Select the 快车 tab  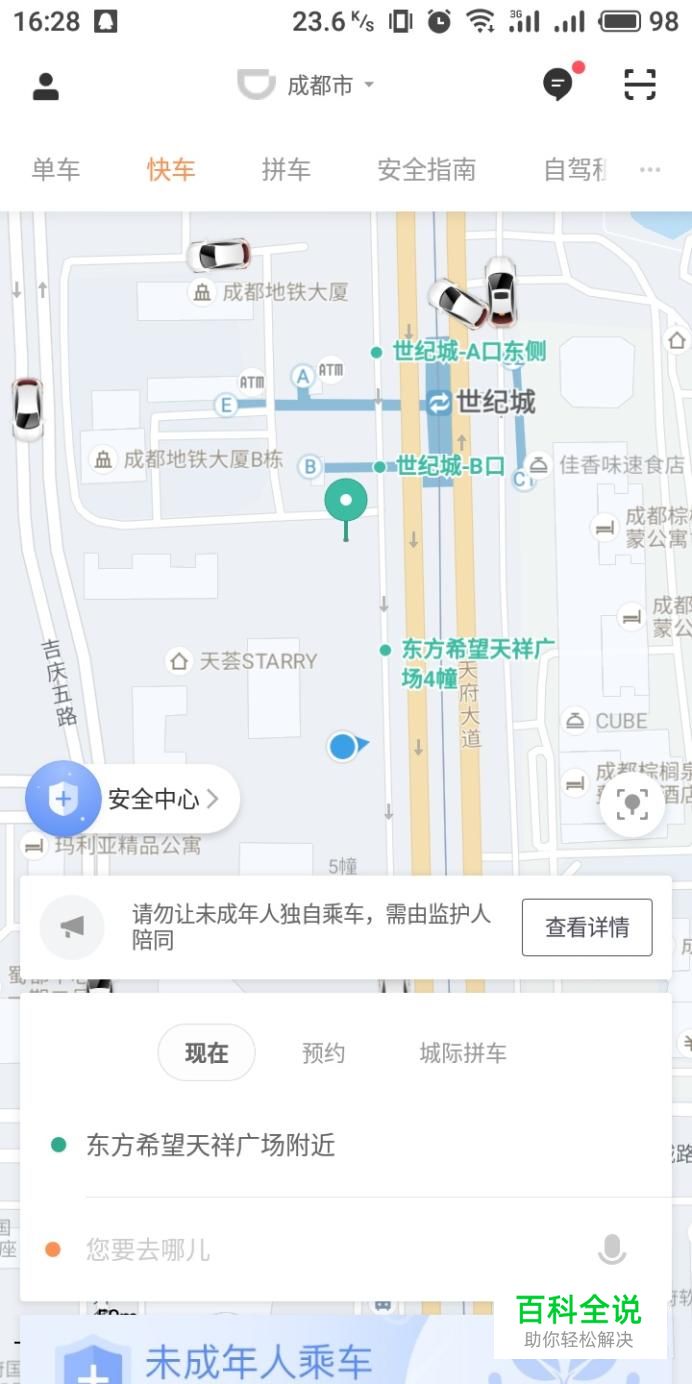tap(171, 170)
